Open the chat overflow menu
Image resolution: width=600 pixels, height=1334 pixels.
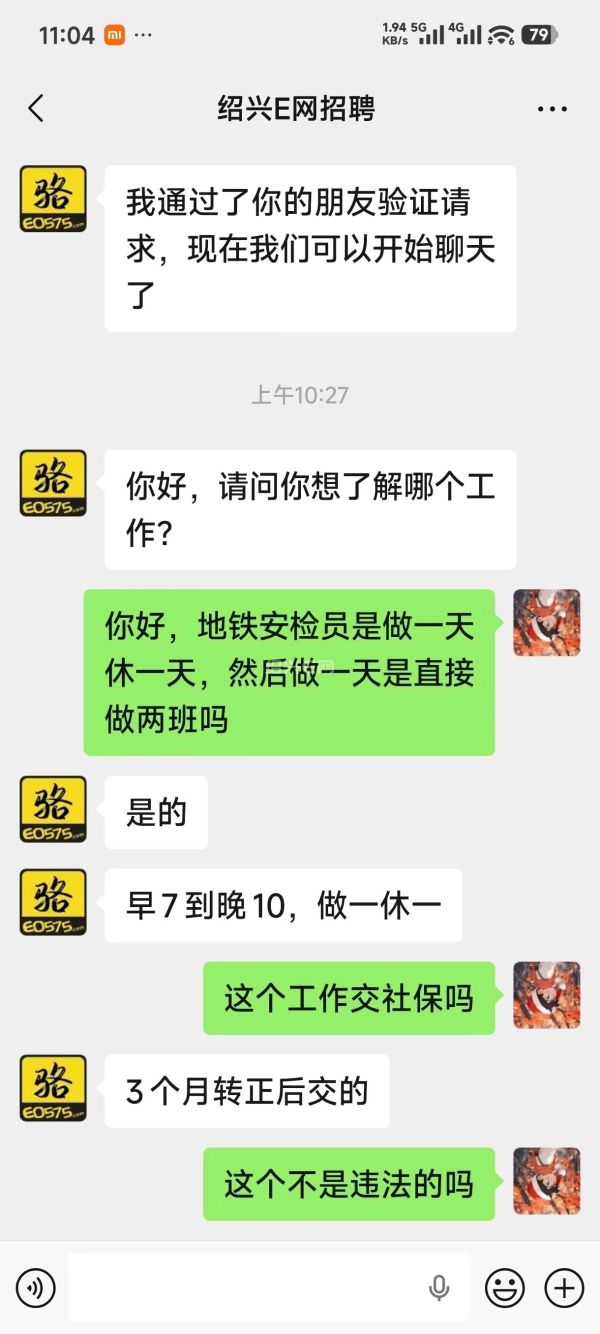pos(552,109)
